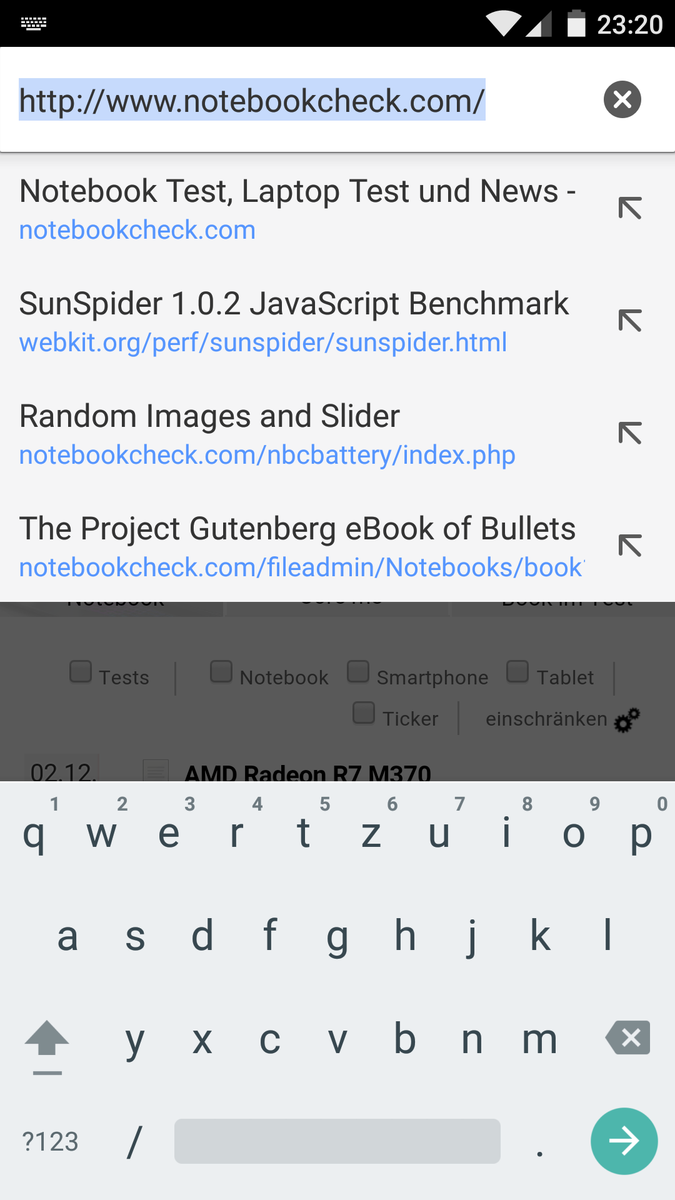The height and width of the screenshot is (1200, 675).
Task: Switch the keyboard to ?123 symbols
Action: (50, 1141)
